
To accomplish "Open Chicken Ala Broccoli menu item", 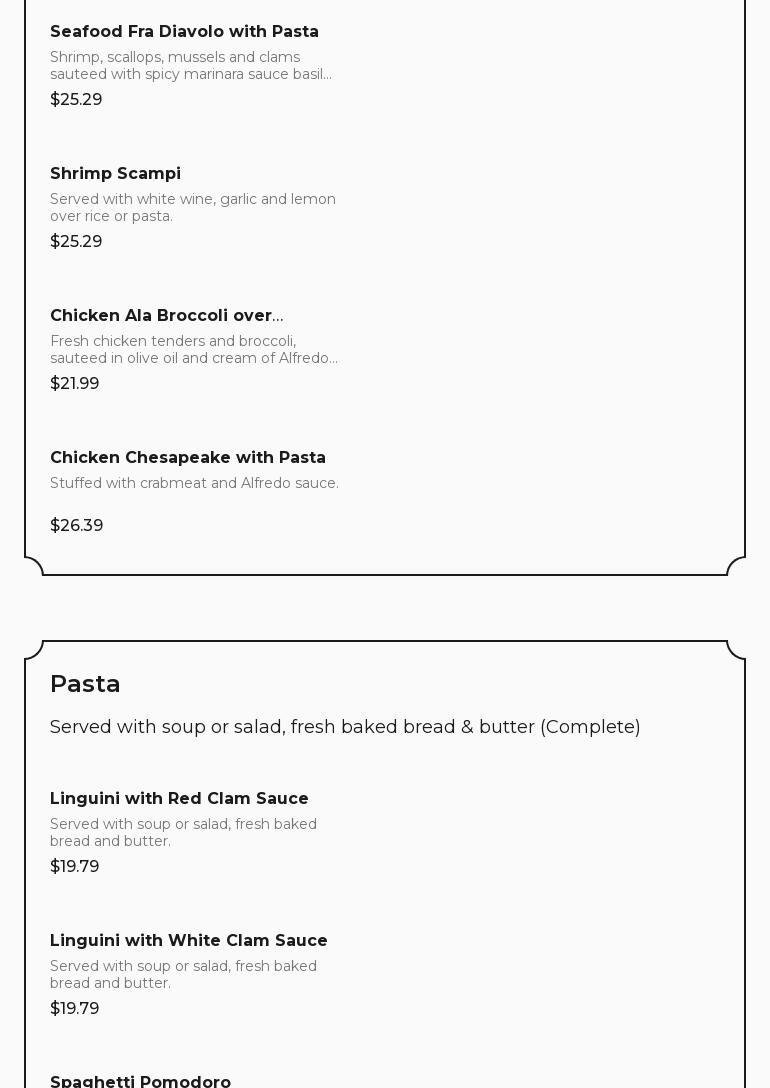I will (x=167, y=316).
